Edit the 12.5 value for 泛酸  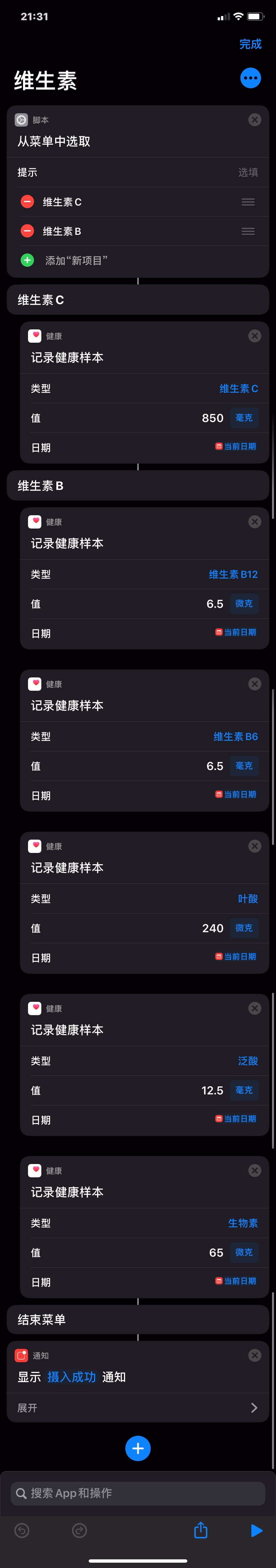click(212, 1090)
